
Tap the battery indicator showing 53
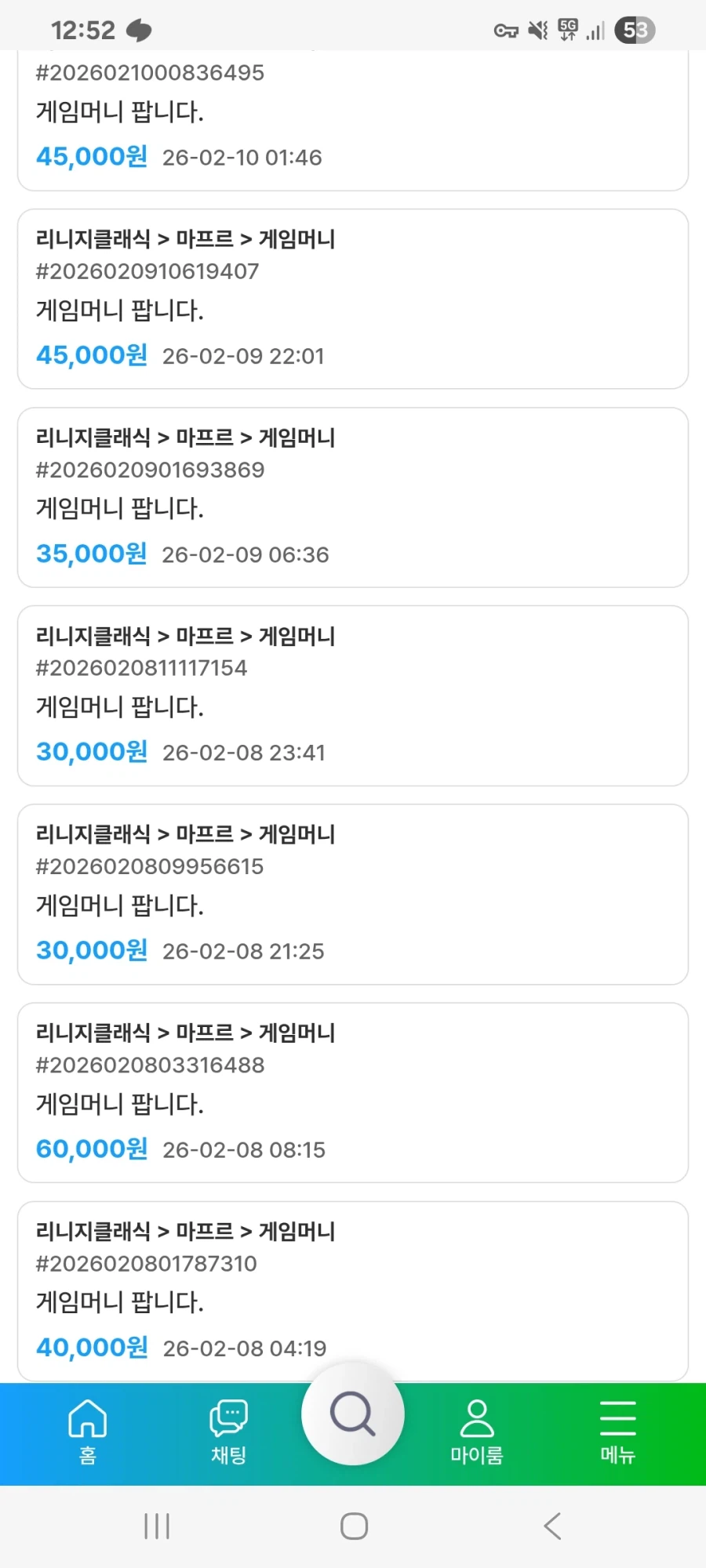click(x=634, y=29)
